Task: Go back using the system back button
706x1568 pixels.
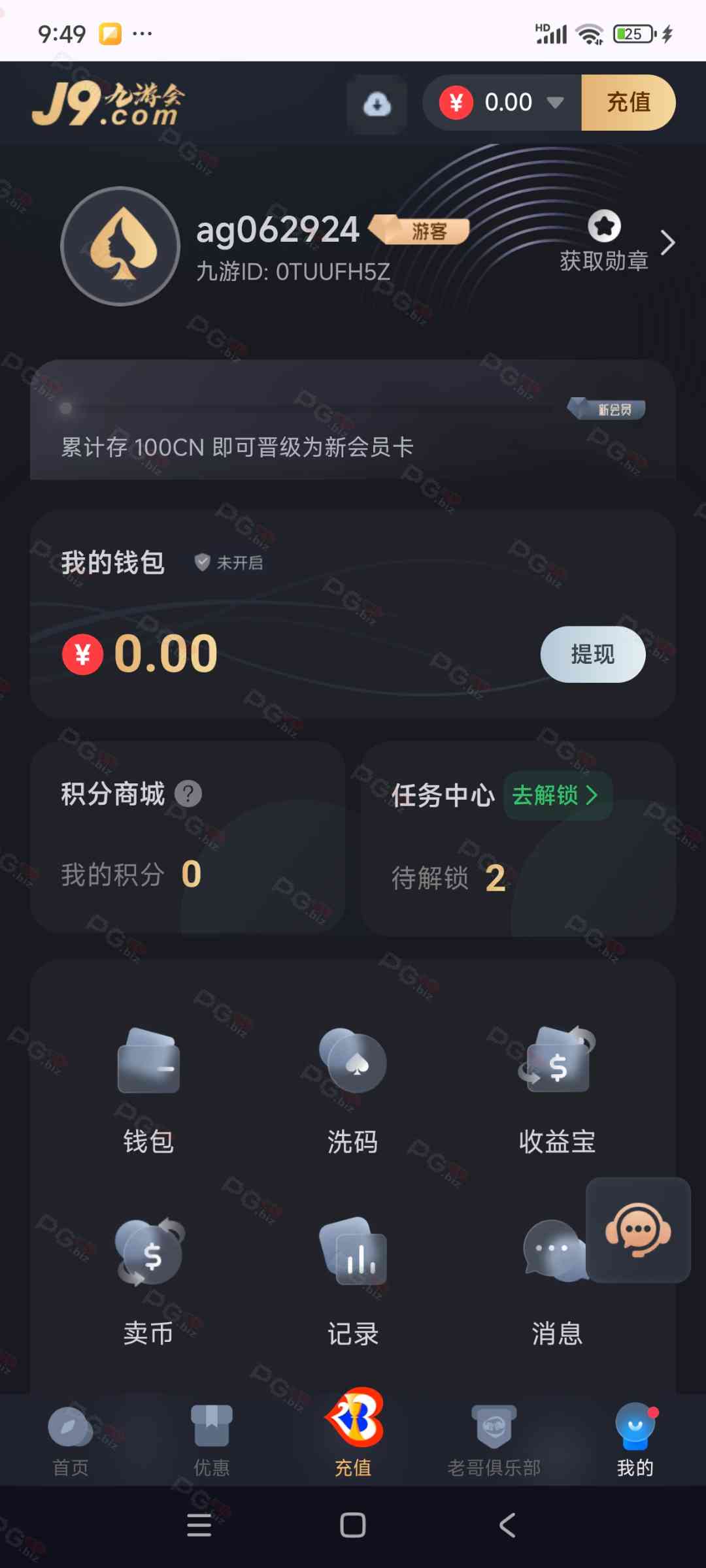Action: point(507,1526)
